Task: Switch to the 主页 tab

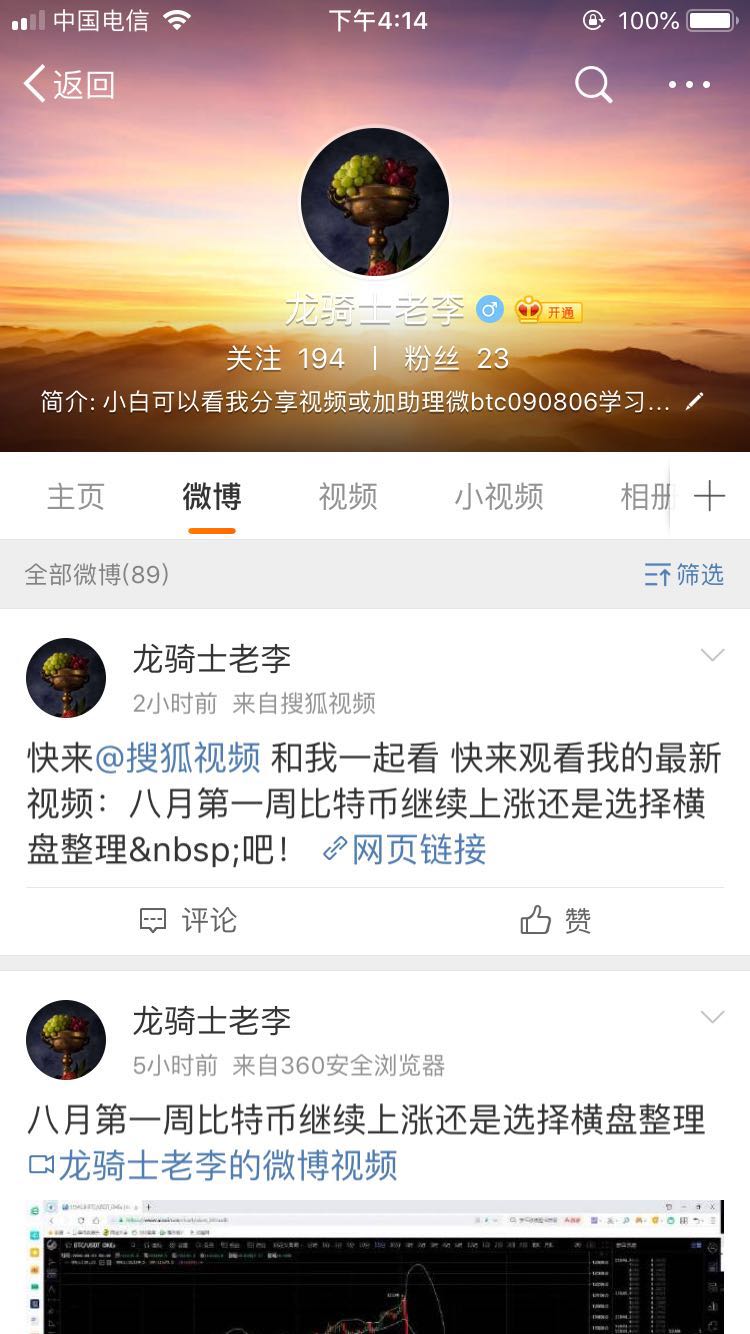Action: 76,496
